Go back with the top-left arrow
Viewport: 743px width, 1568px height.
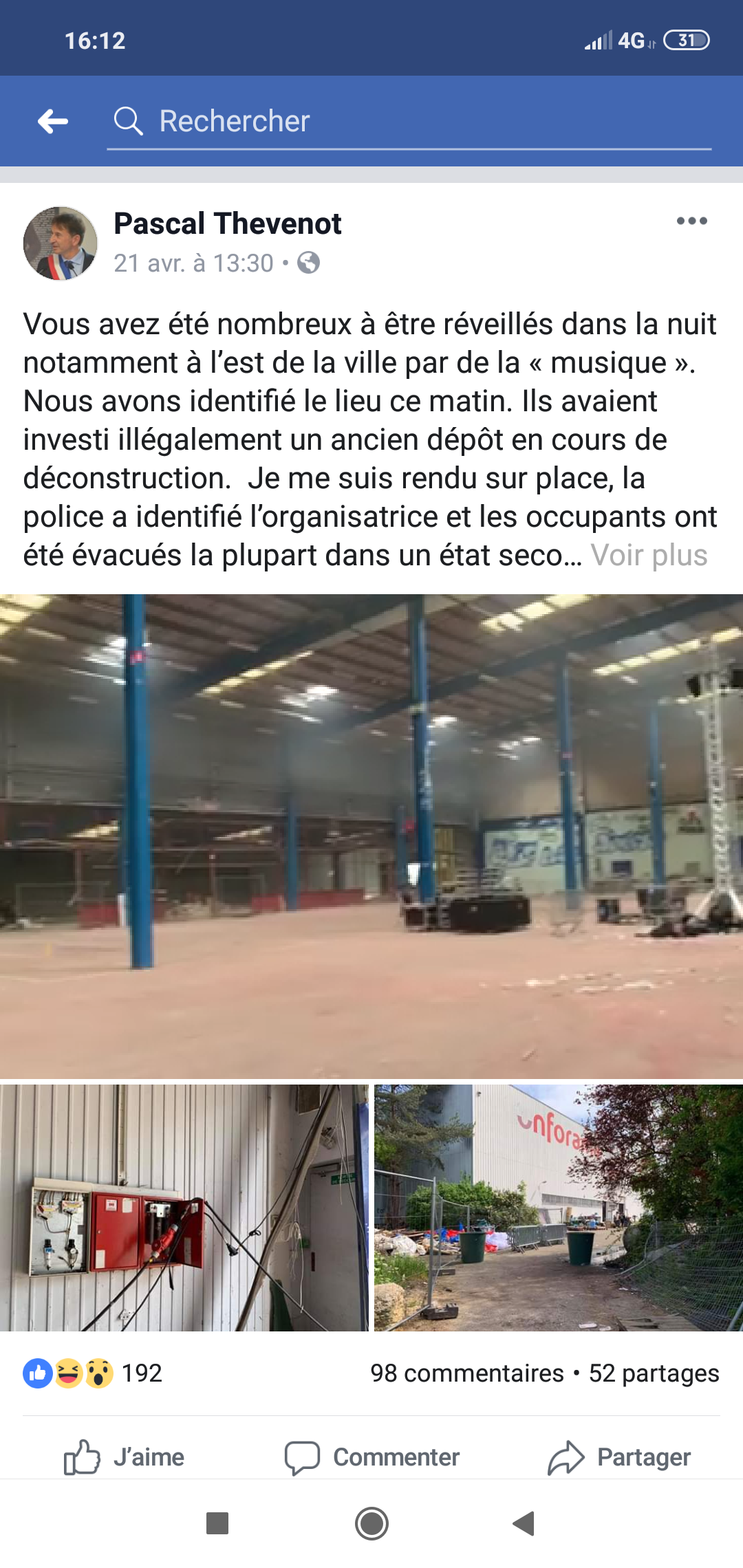click(x=53, y=122)
